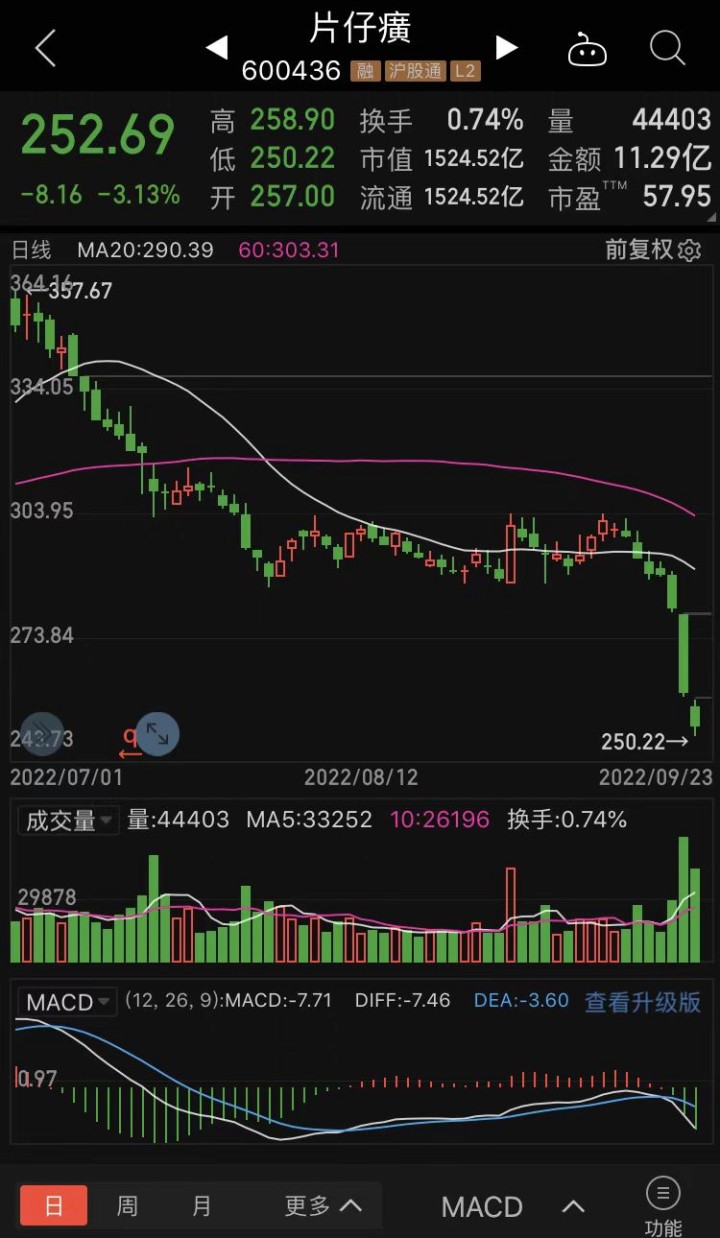
Task: Open the MACD indicator dropdown
Action: pyautogui.click(x=67, y=1002)
